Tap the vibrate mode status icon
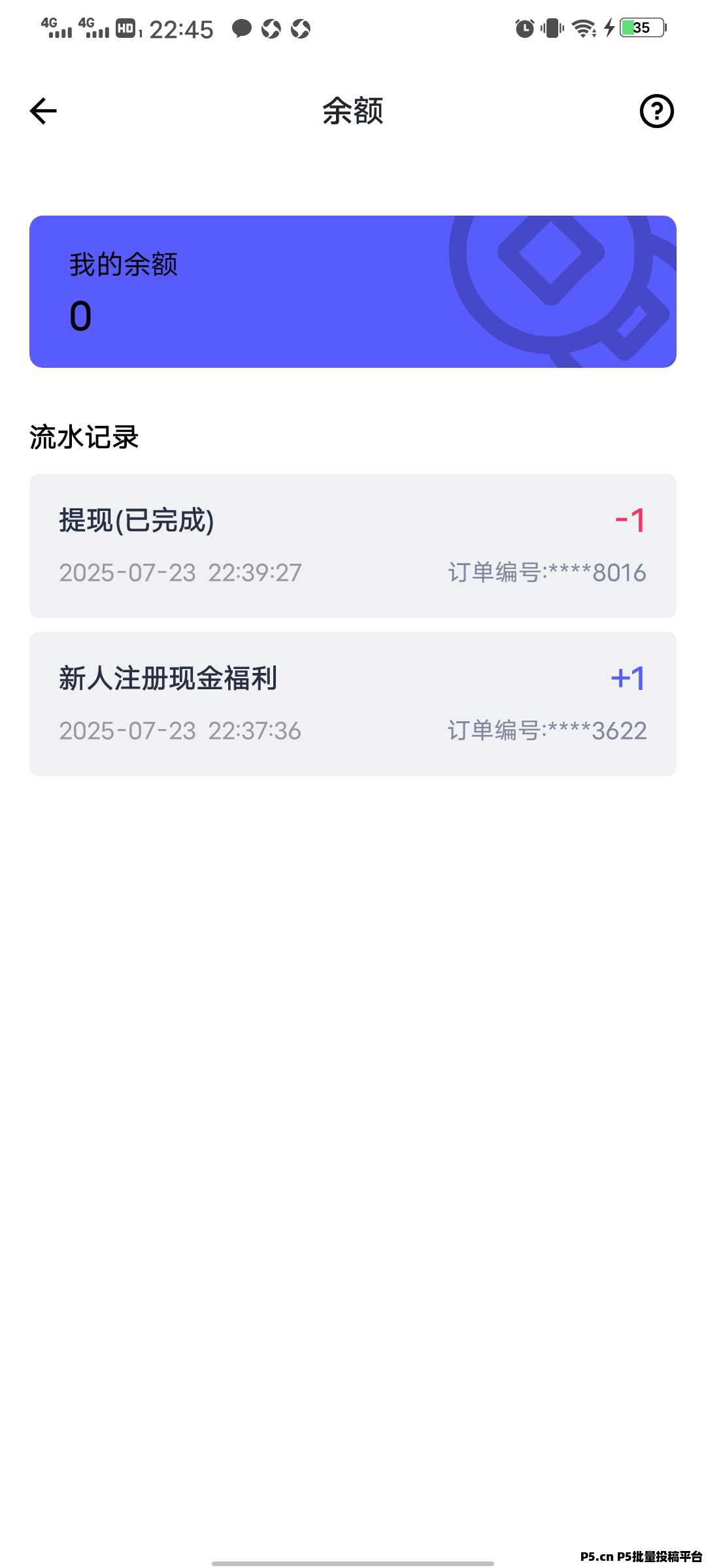 click(552, 29)
